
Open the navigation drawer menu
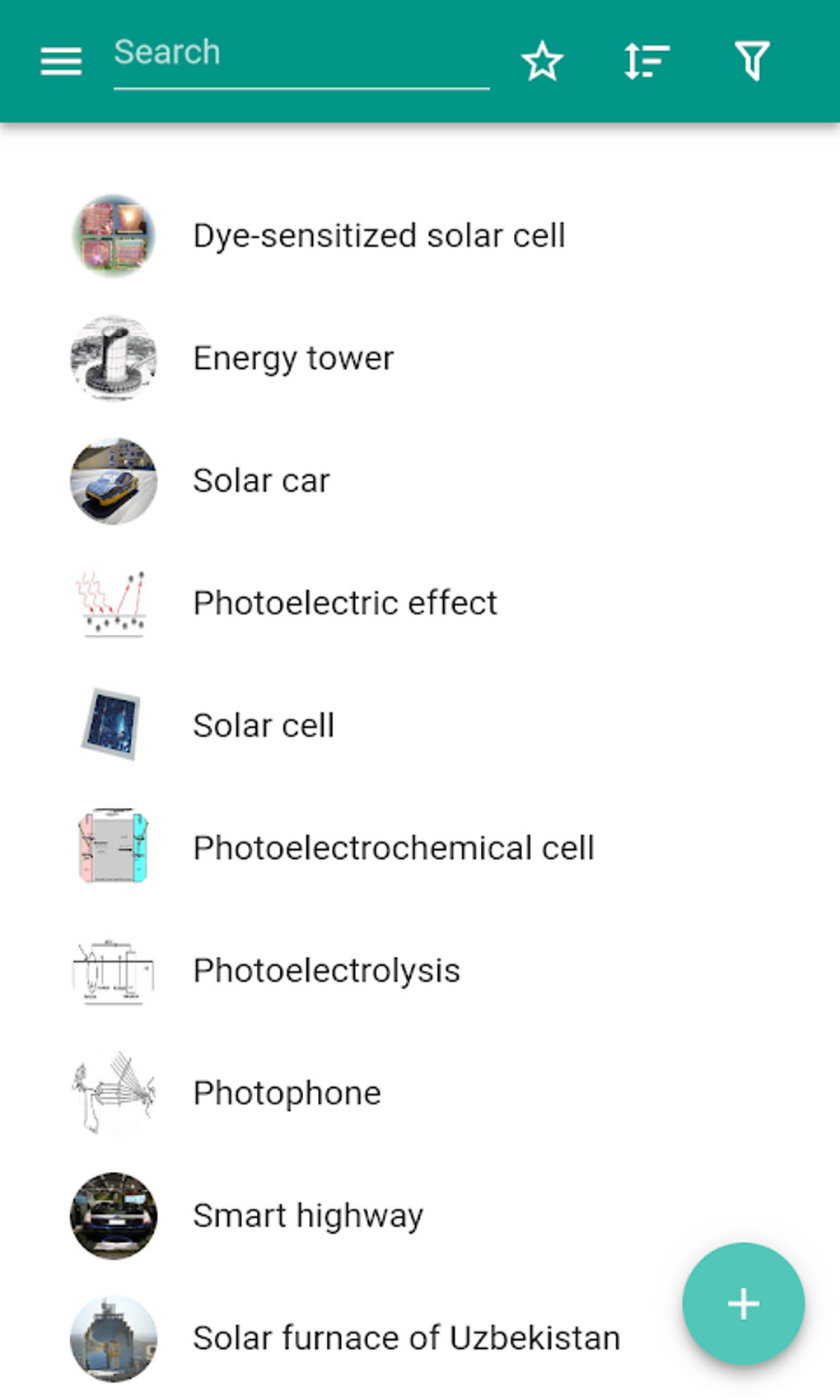(58, 60)
